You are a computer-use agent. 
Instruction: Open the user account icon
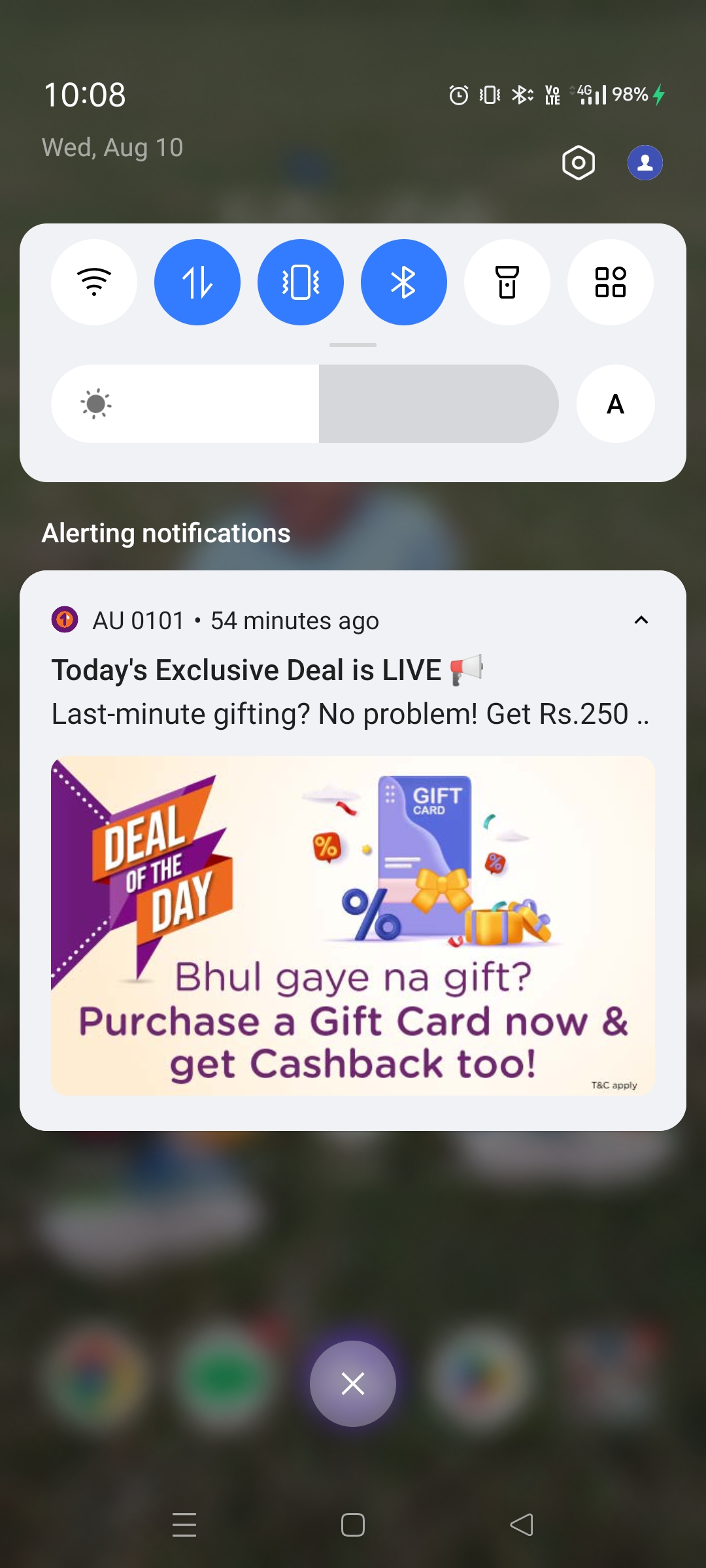click(645, 163)
